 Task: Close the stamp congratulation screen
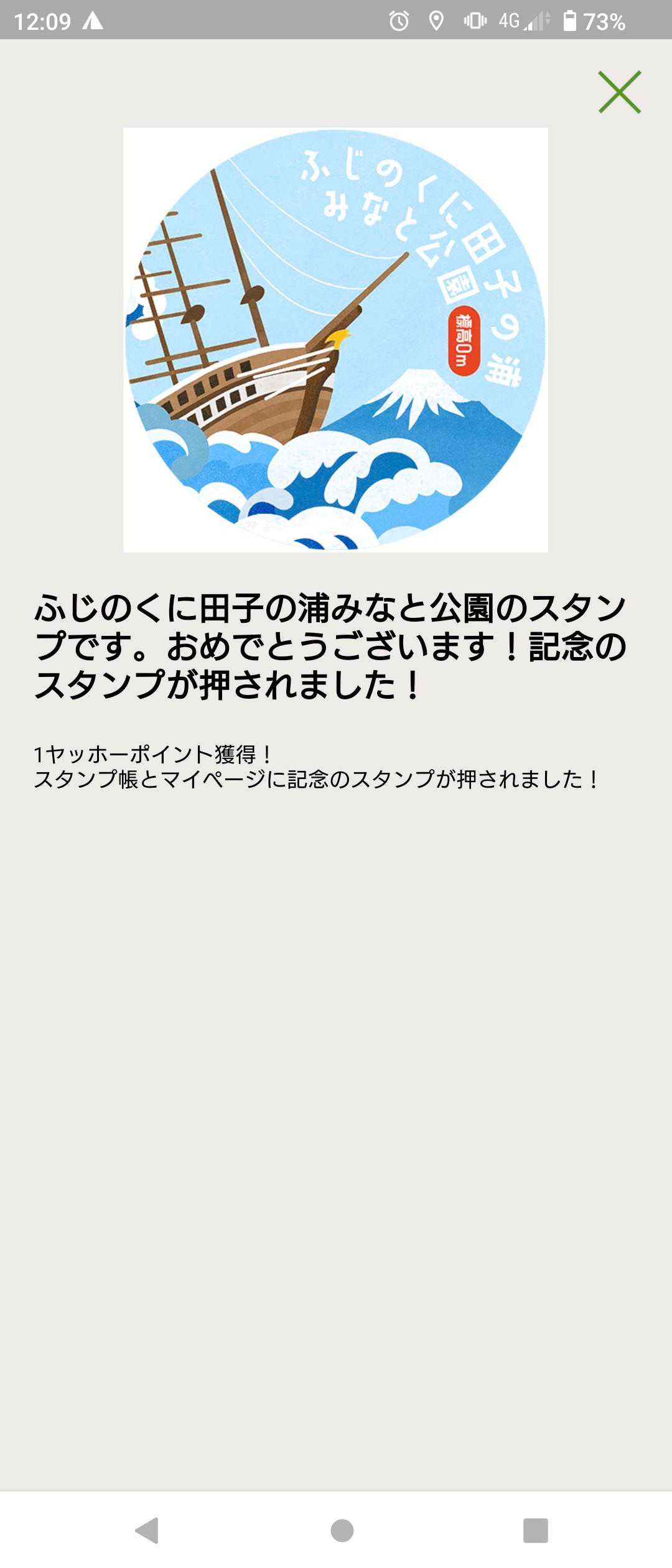coord(620,92)
